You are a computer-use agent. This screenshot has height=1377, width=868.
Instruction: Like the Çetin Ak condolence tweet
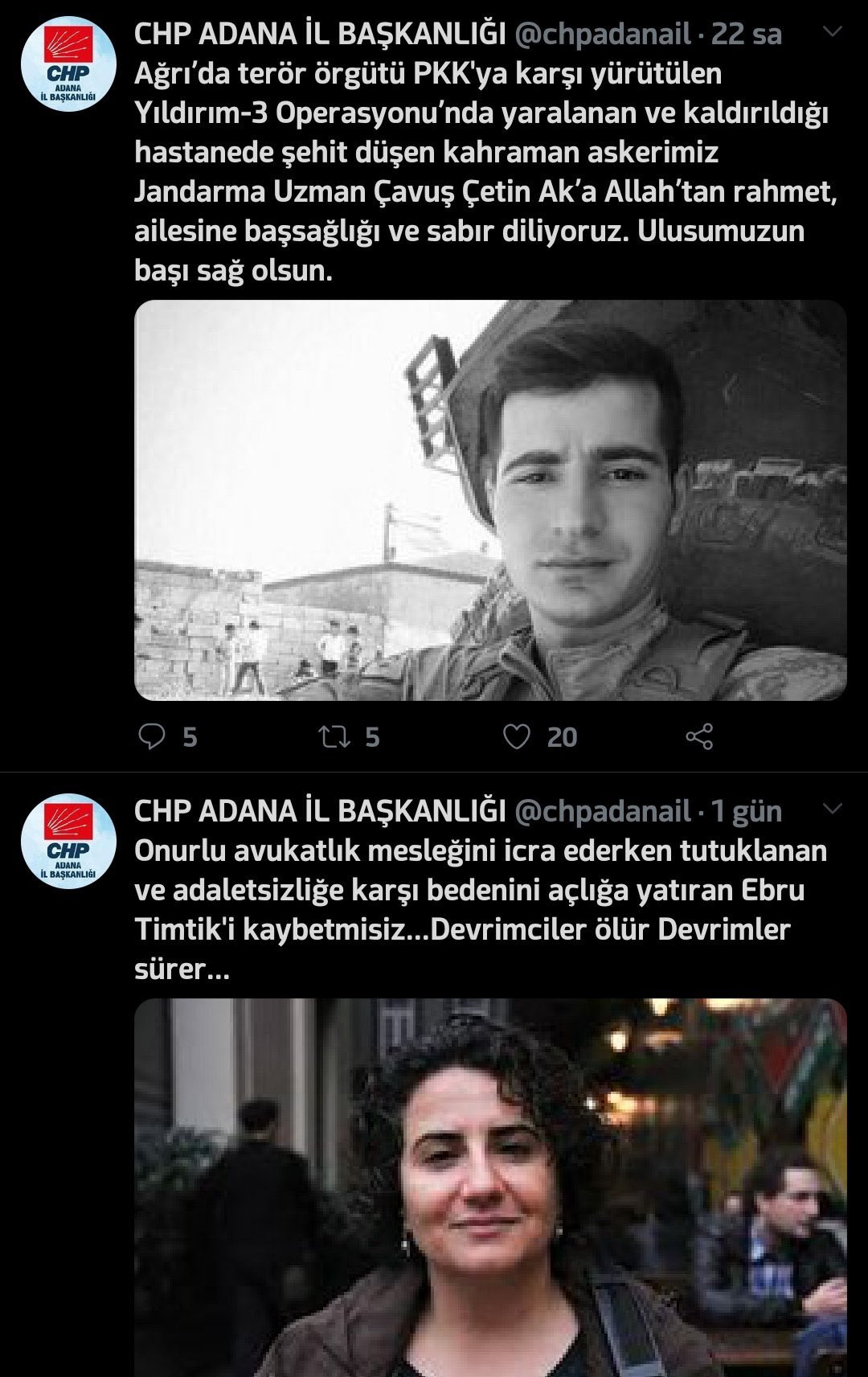517,736
